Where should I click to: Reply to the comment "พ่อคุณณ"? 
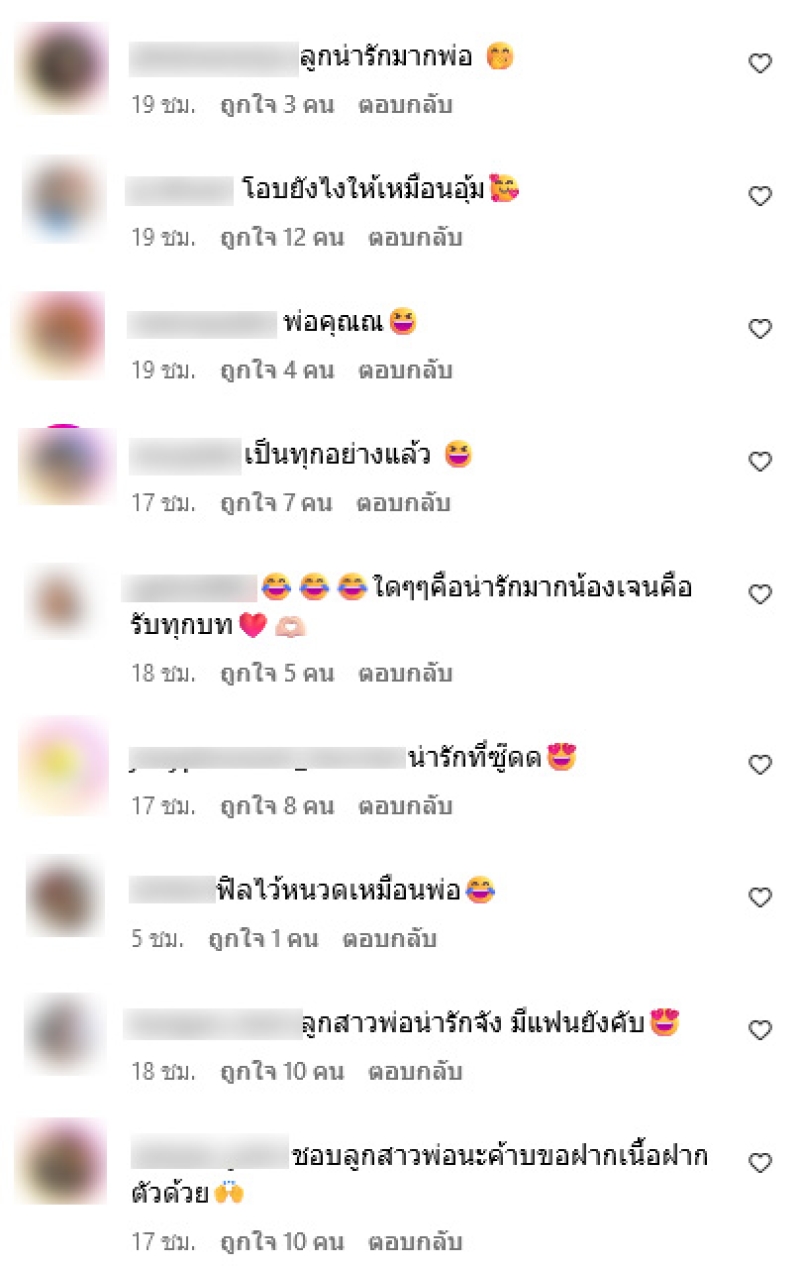coord(404,370)
